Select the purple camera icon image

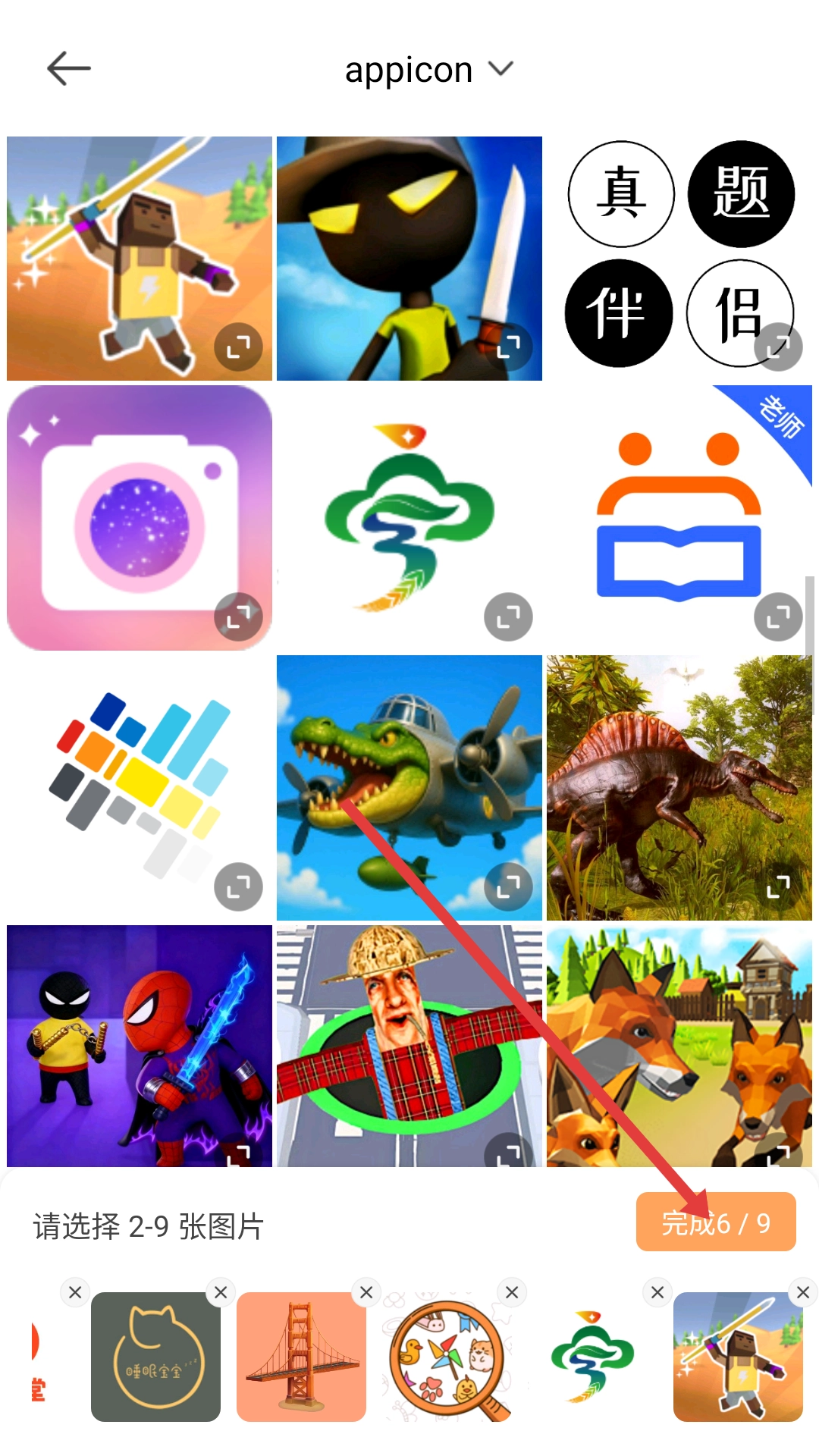coord(140,518)
